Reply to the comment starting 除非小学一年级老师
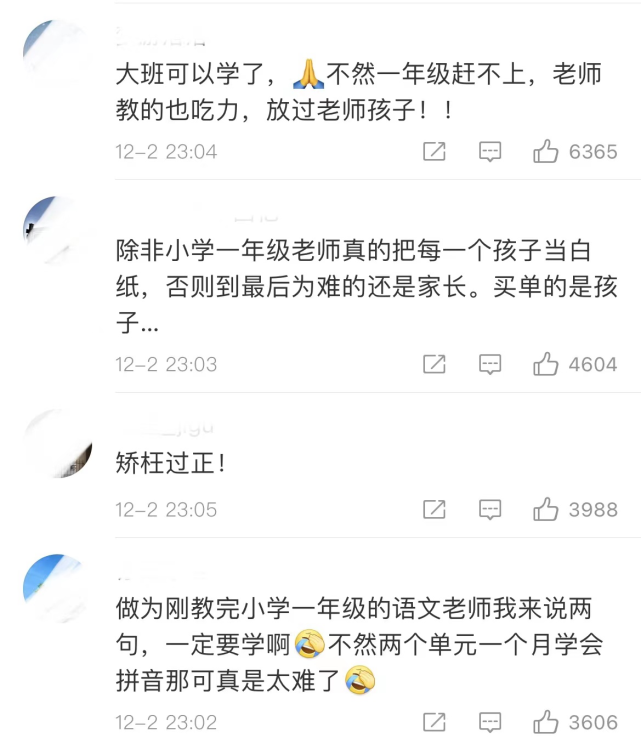Viewport: 641px width, 738px height. click(490, 364)
